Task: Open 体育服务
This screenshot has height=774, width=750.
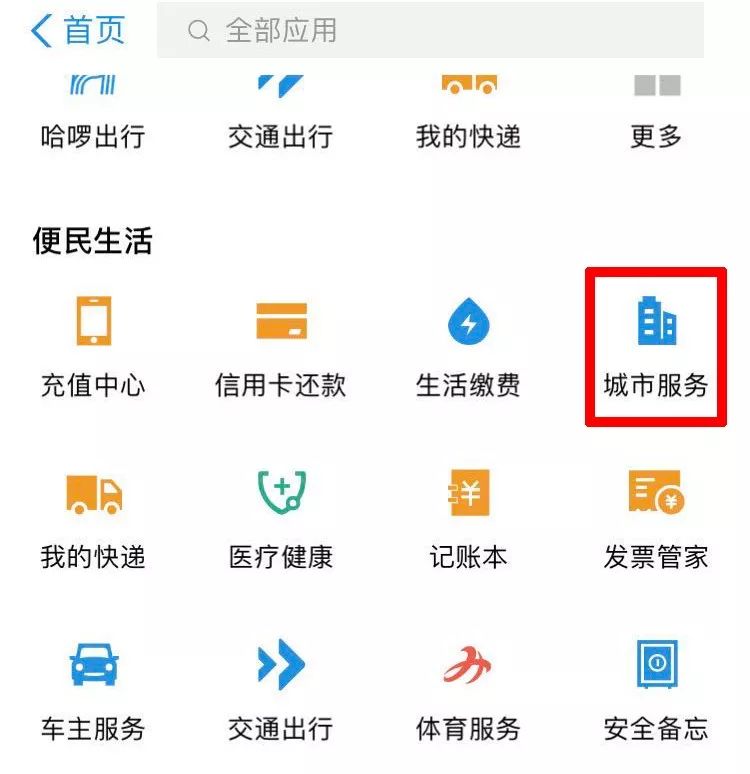Action: tap(468, 690)
